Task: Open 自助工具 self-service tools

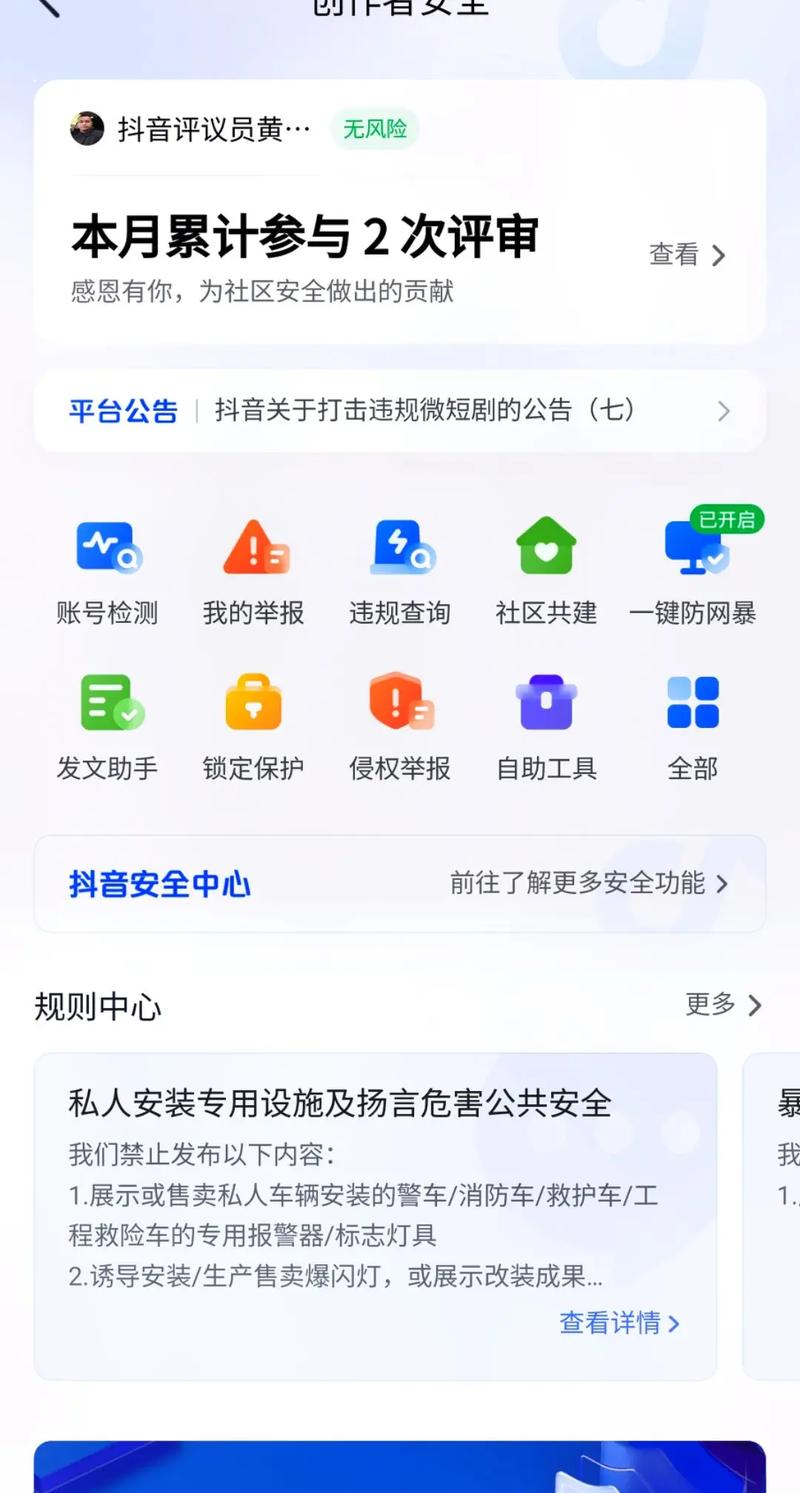Action: tap(546, 726)
